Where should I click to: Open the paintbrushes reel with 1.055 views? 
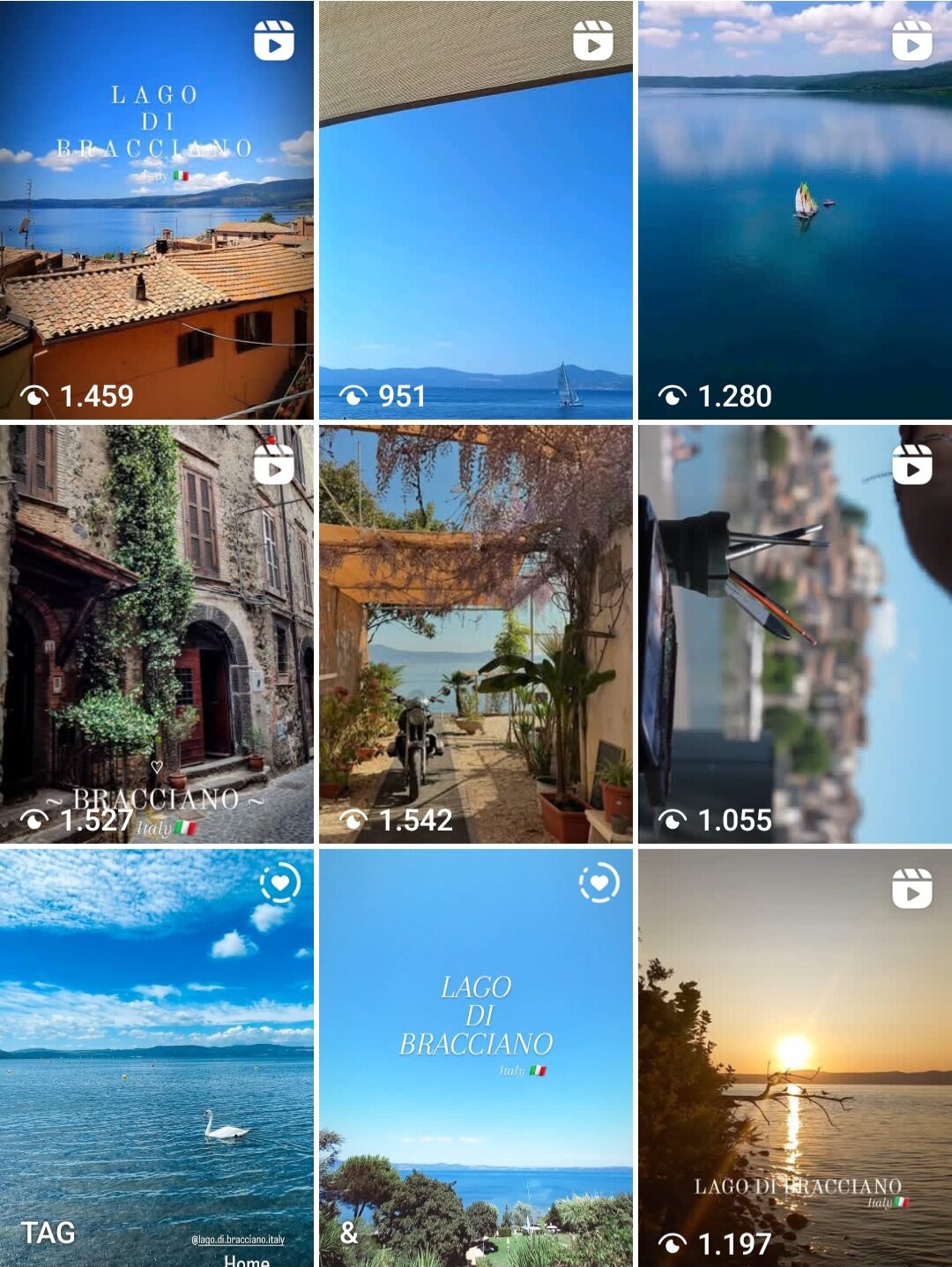click(795, 634)
